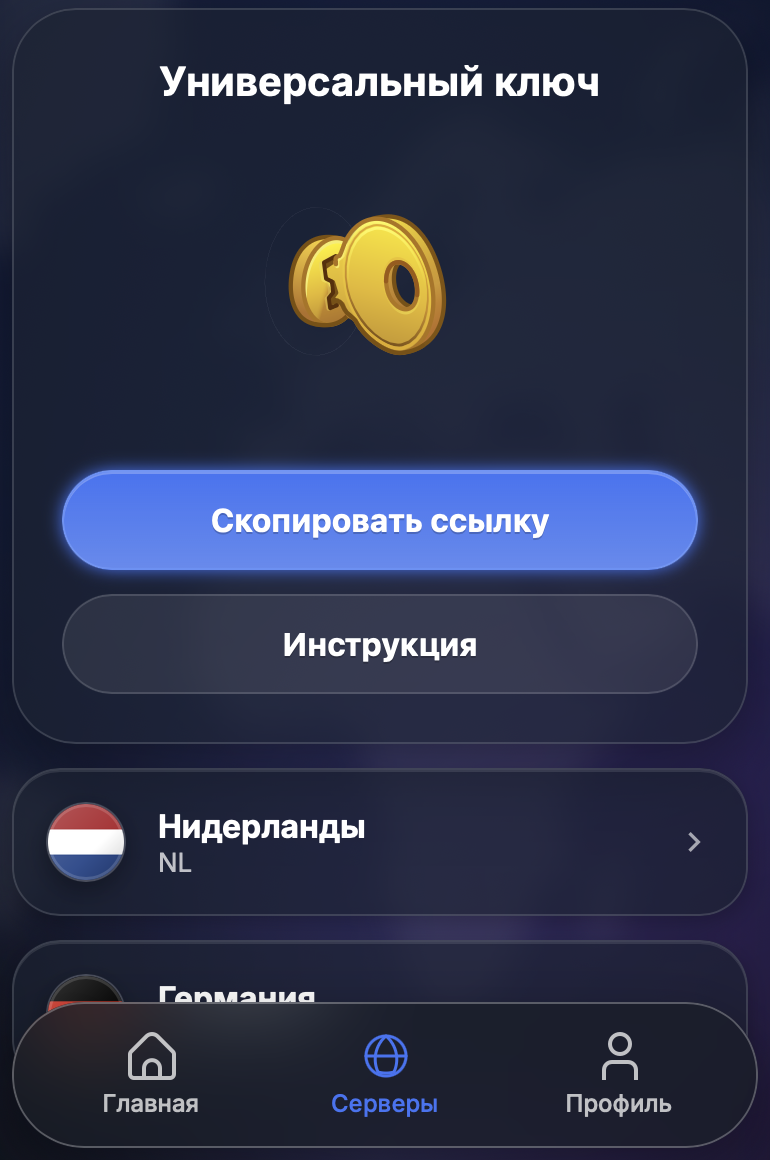Copy the universal key link

379,521
